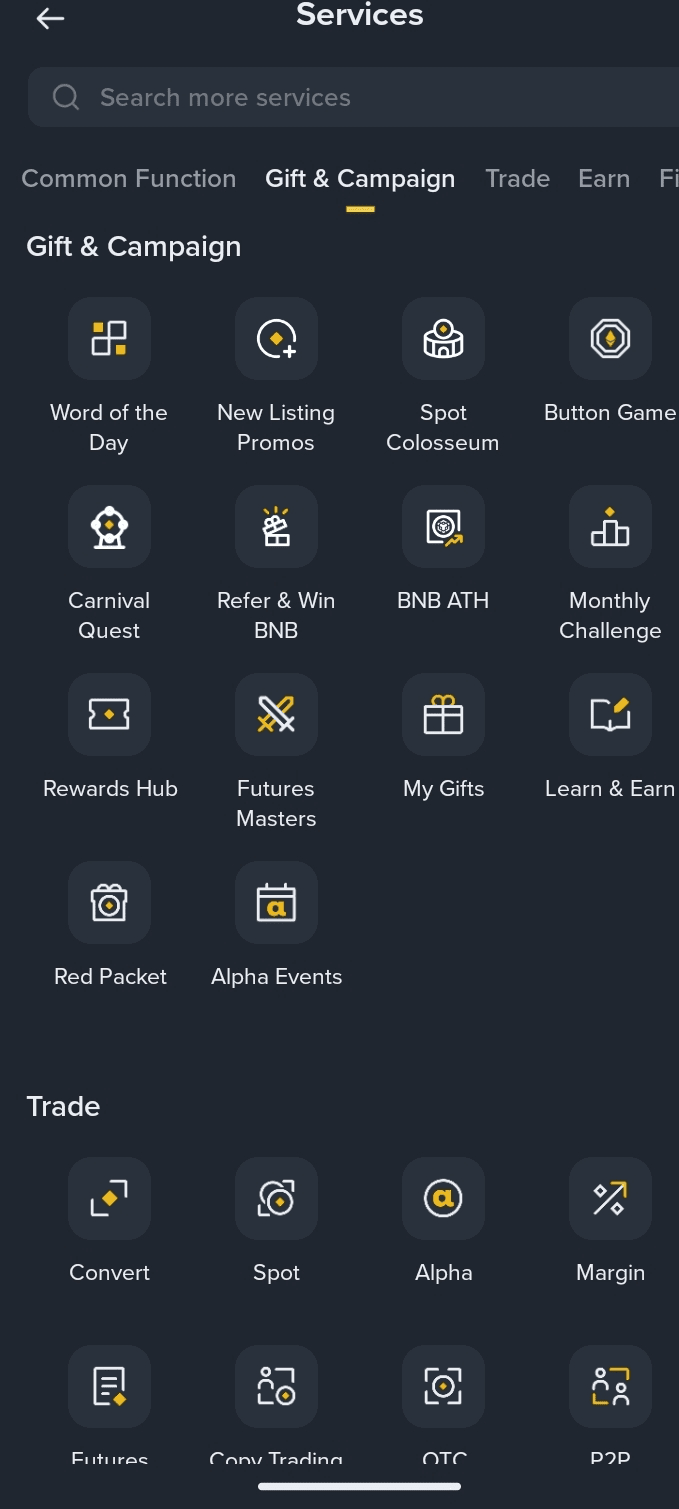Open Monthly Challenge

tap(610, 527)
